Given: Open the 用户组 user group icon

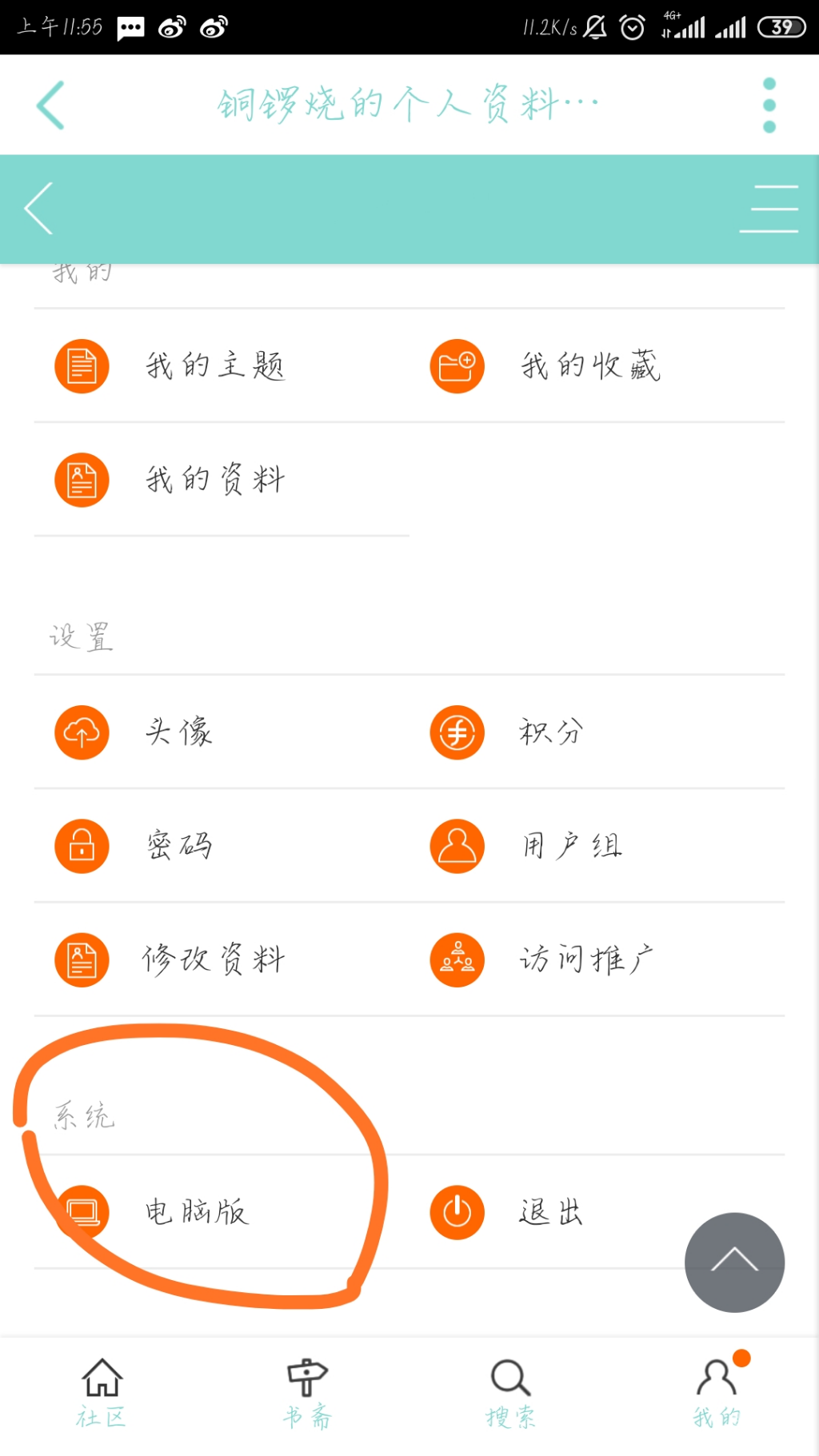Looking at the screenshot, I should pos(457,846).
